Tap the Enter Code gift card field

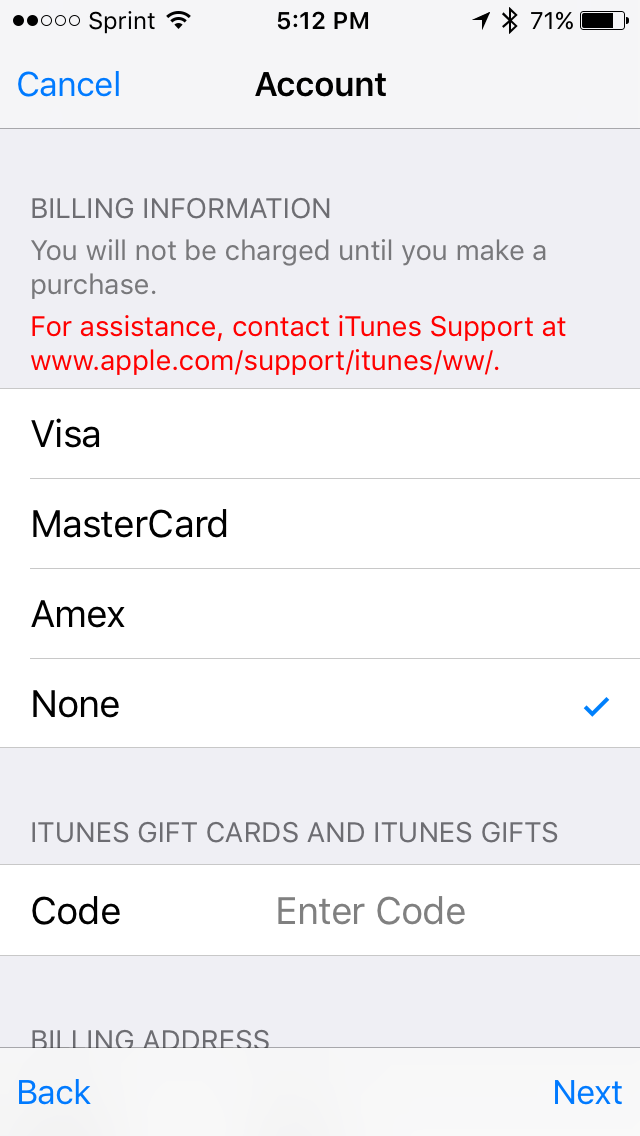click(449, 911)
